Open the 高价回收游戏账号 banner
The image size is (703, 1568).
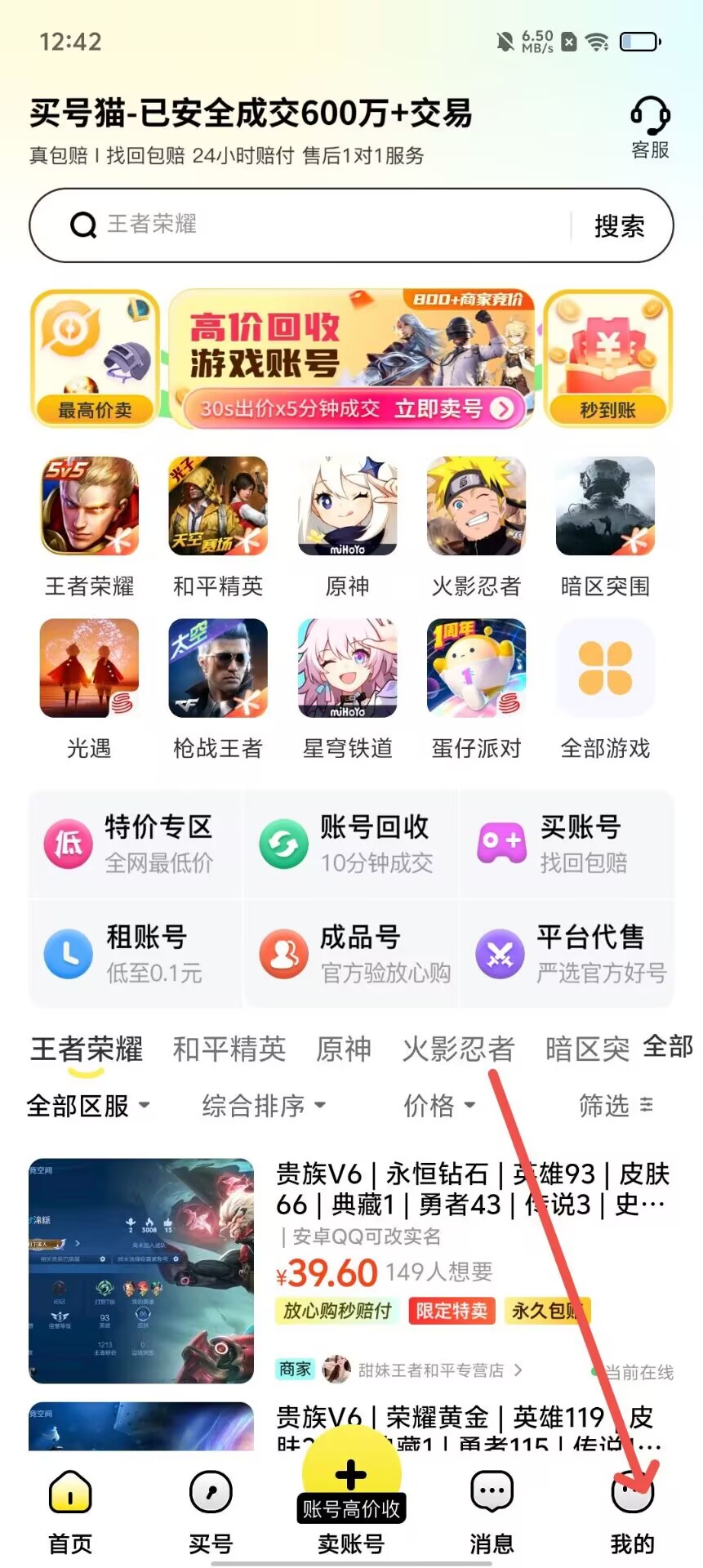pos(351,359)
